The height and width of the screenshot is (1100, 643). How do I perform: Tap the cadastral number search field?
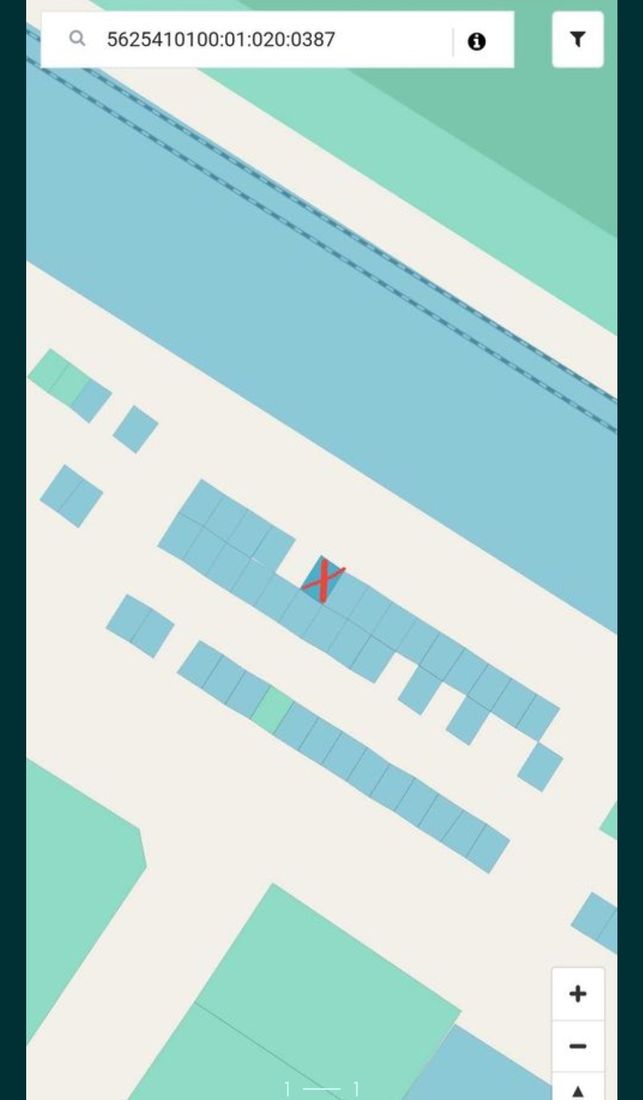point(277,39)
